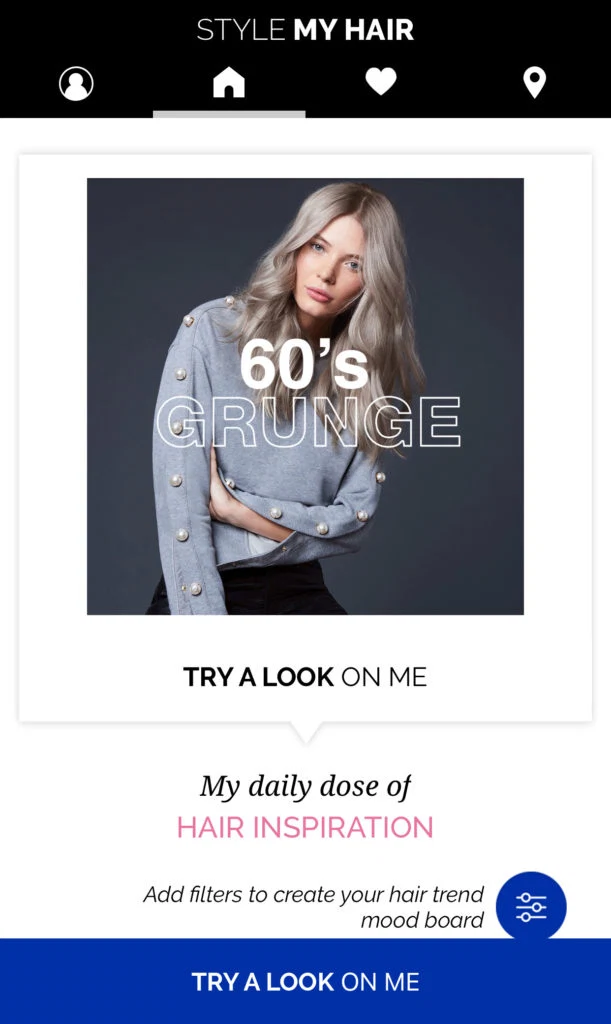
Task: Switch to the home tab
Action: (x=229, y=83)
